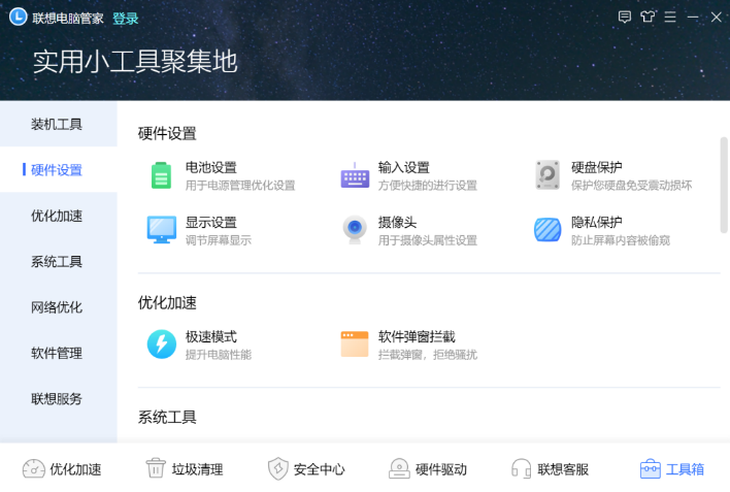Open the feedback message icon
Image resolution: width=730 pixels, height=492 pixels.
[625, 17]
